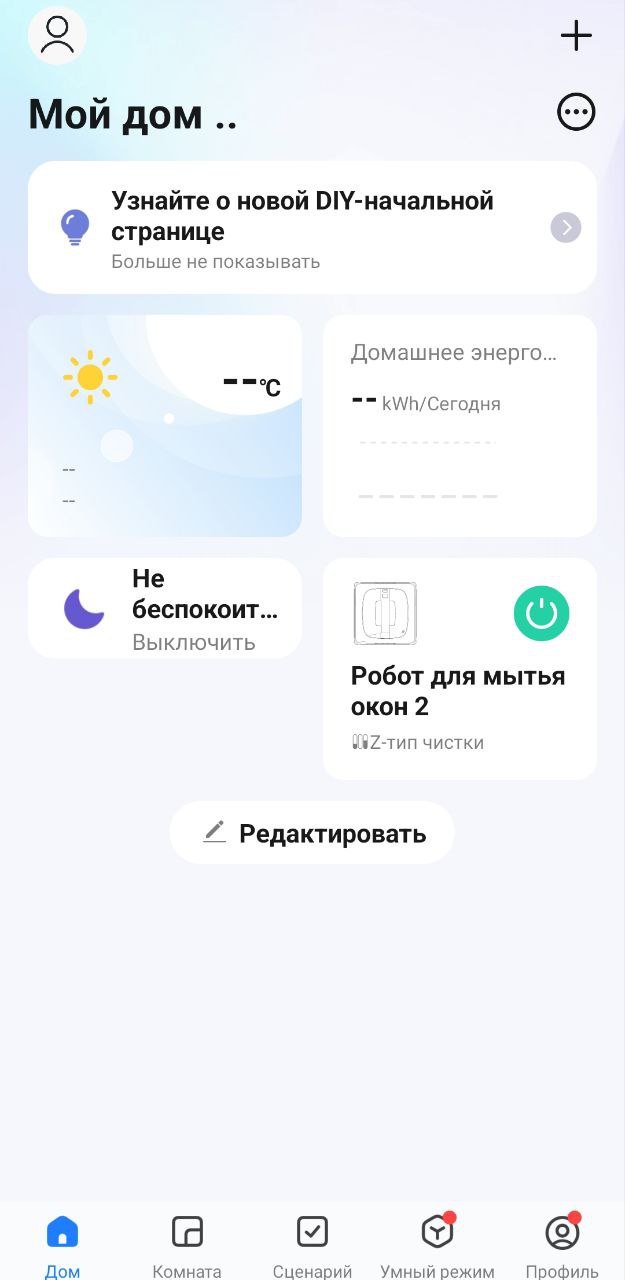Toggle power for Робот для мытья окон 2
Viewport: 625px width, 1280px height.
tap(541, 613)
